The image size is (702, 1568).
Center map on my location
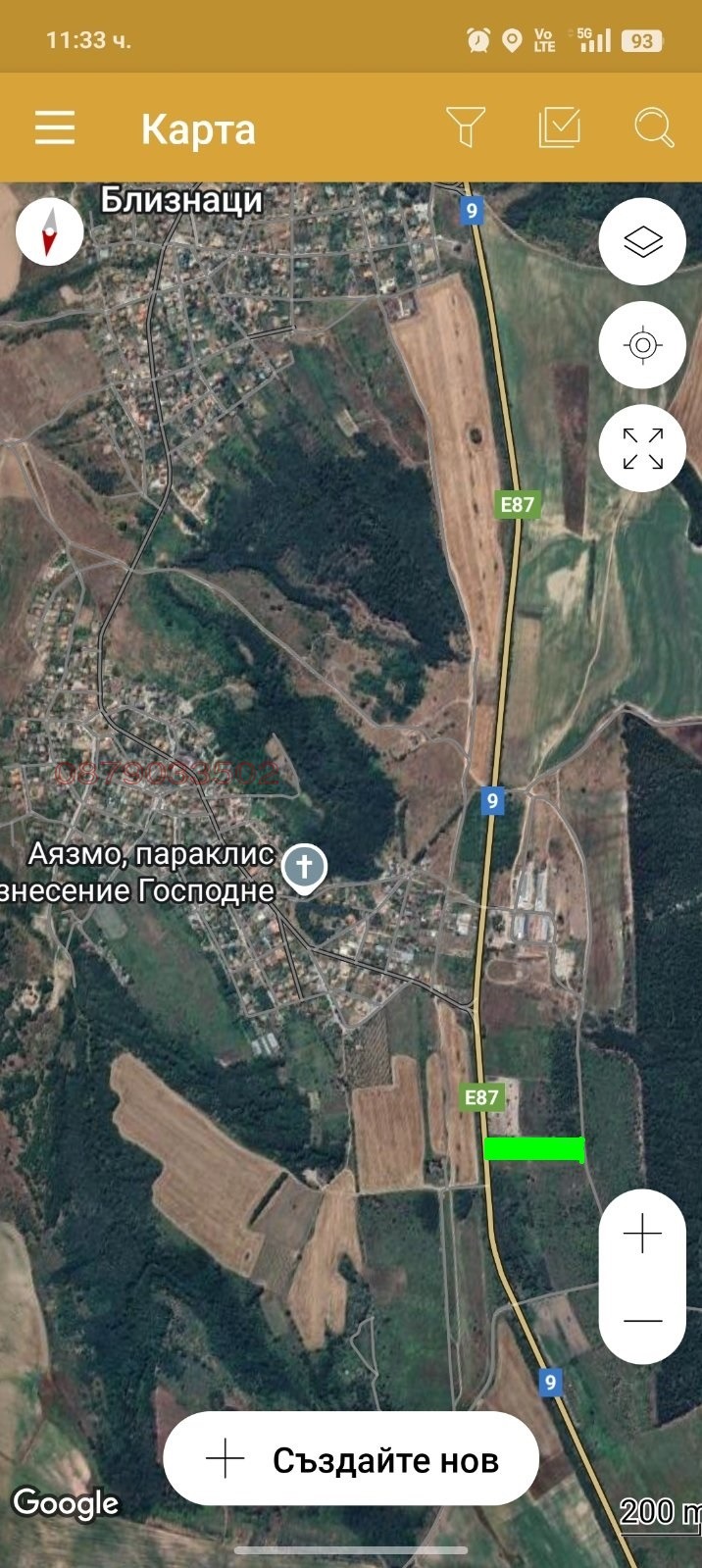(x=643, y=345)
